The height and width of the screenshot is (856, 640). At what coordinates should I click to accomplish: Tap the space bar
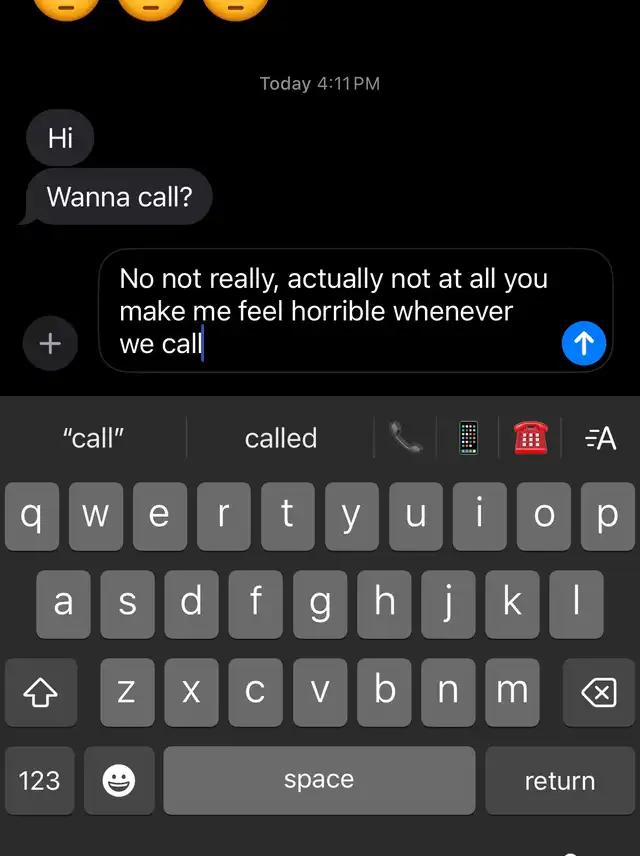pyautogui.click(x=319, y=780)
